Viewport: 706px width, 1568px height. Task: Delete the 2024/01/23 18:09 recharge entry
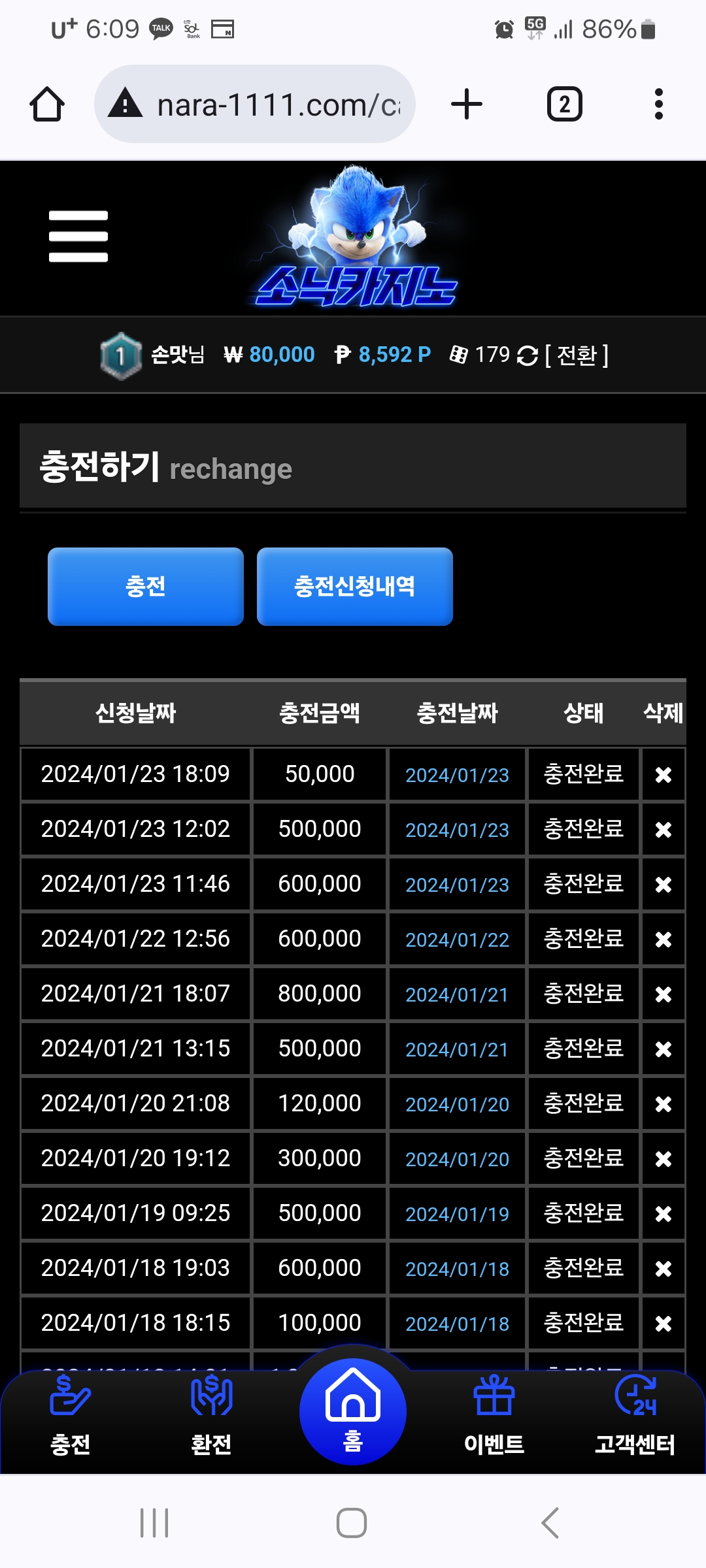(664, 775)
